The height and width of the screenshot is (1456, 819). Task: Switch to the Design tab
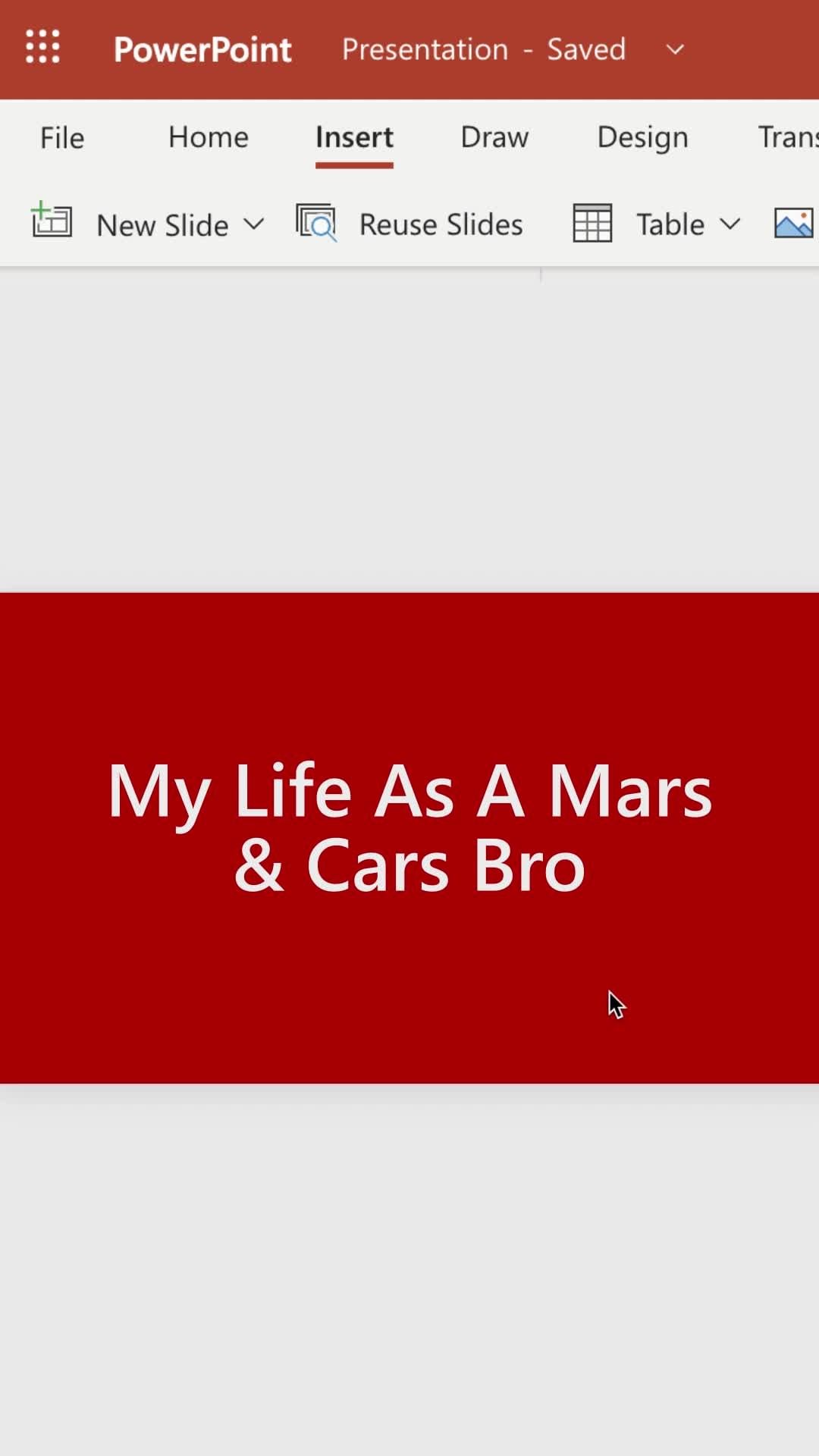(x=642, y=138)
